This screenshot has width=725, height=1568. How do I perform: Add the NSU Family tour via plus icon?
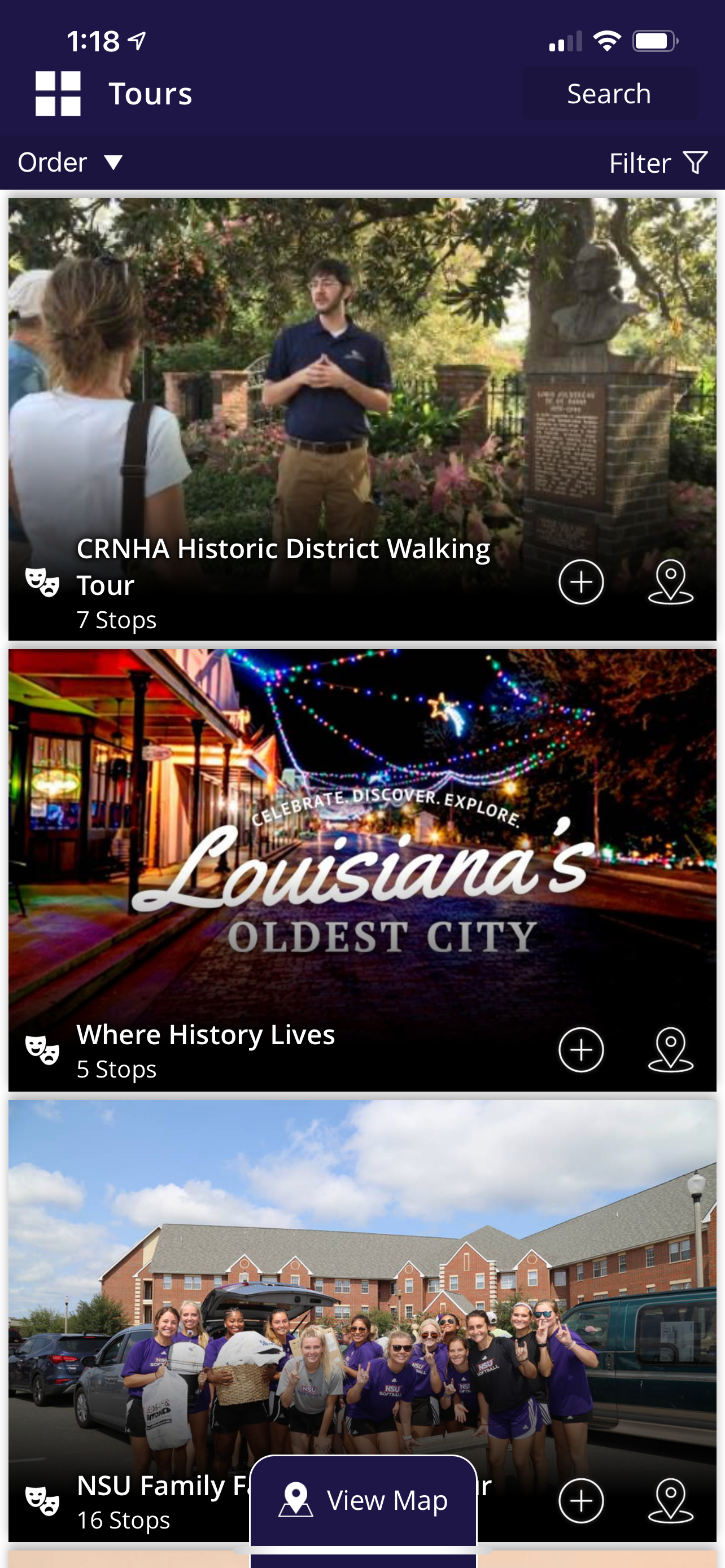point(580,1500)
